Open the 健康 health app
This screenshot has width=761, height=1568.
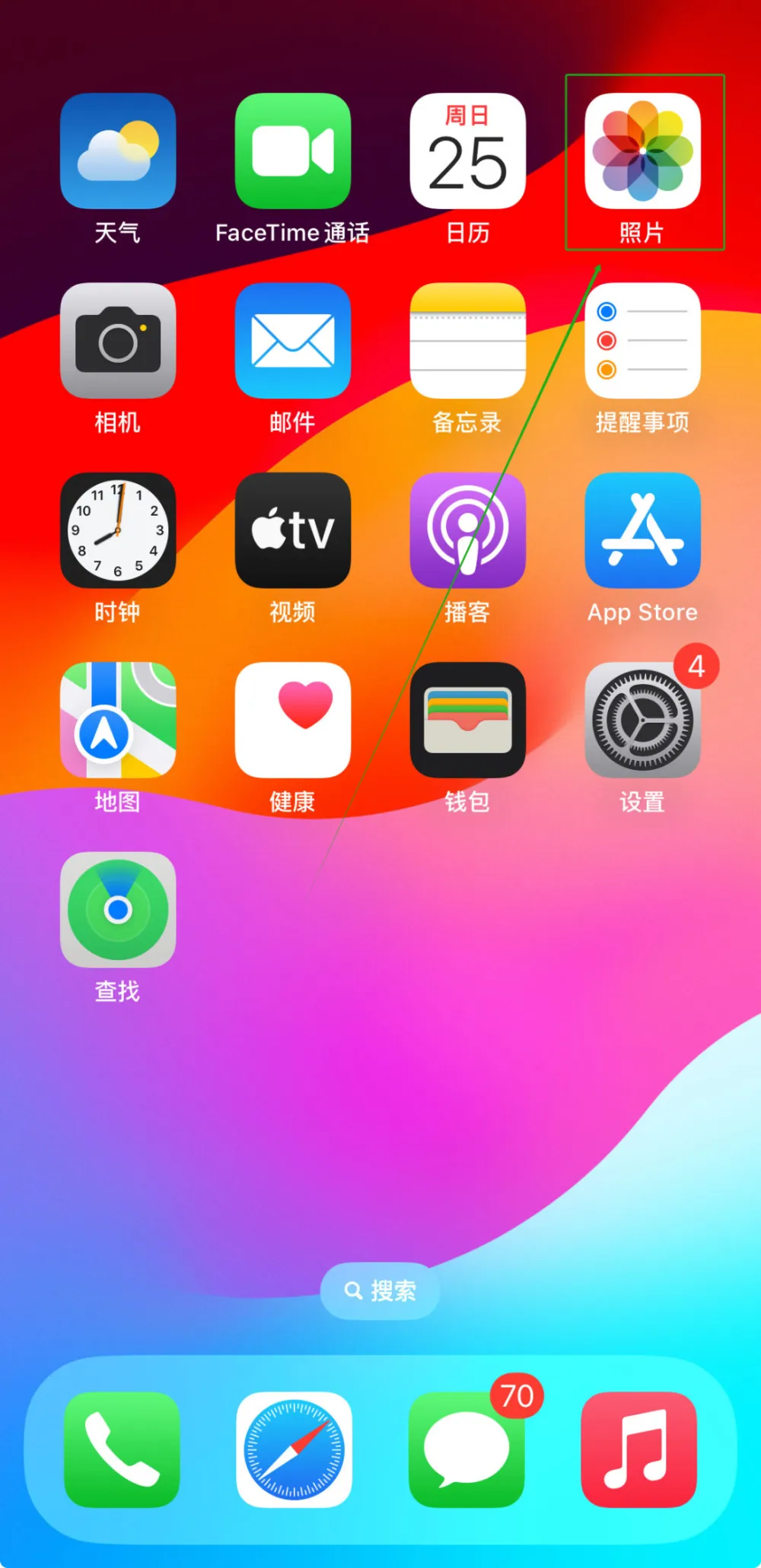point(293,720)
